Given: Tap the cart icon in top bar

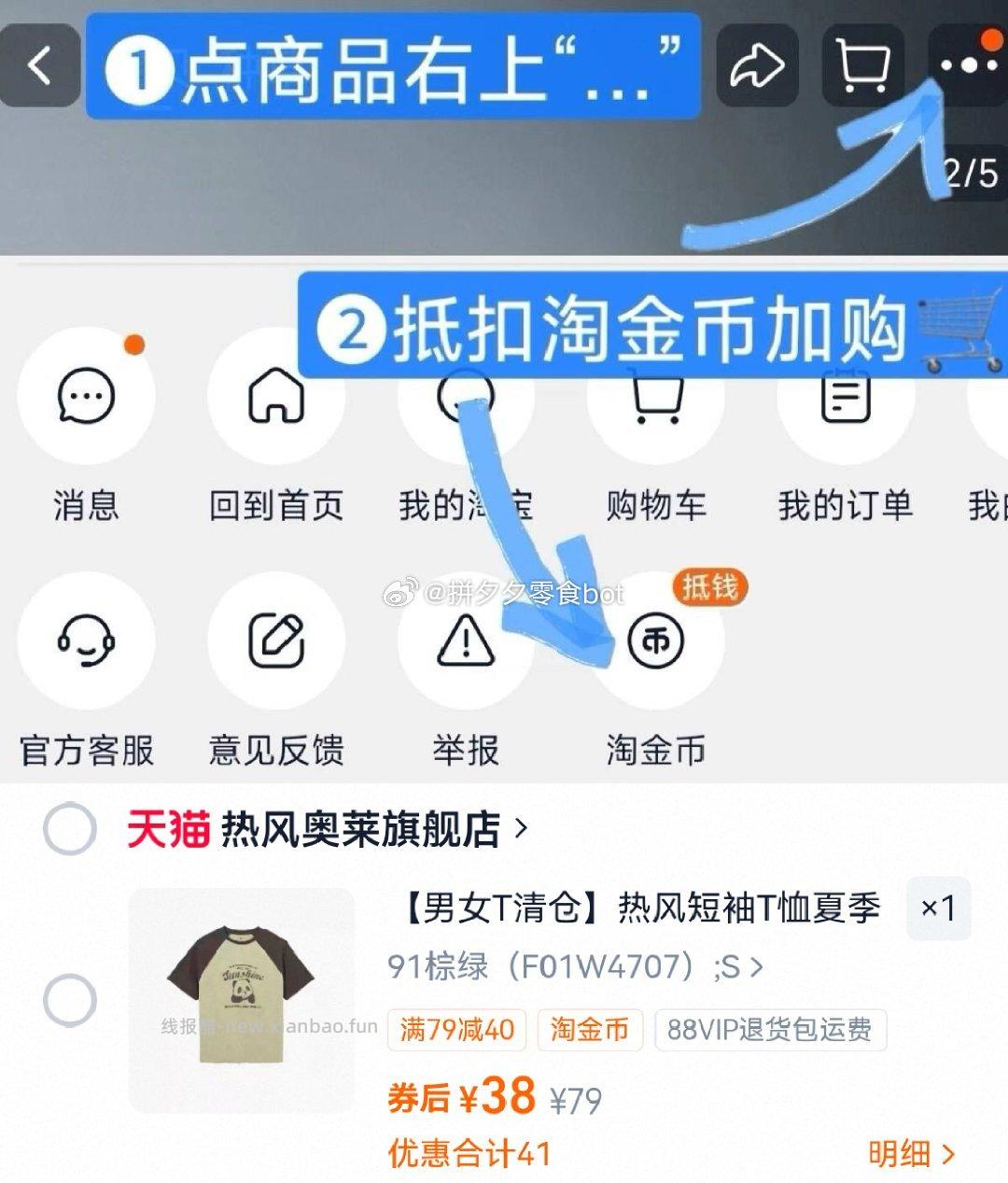Looking at the screenshot, I should pos(863,67).
